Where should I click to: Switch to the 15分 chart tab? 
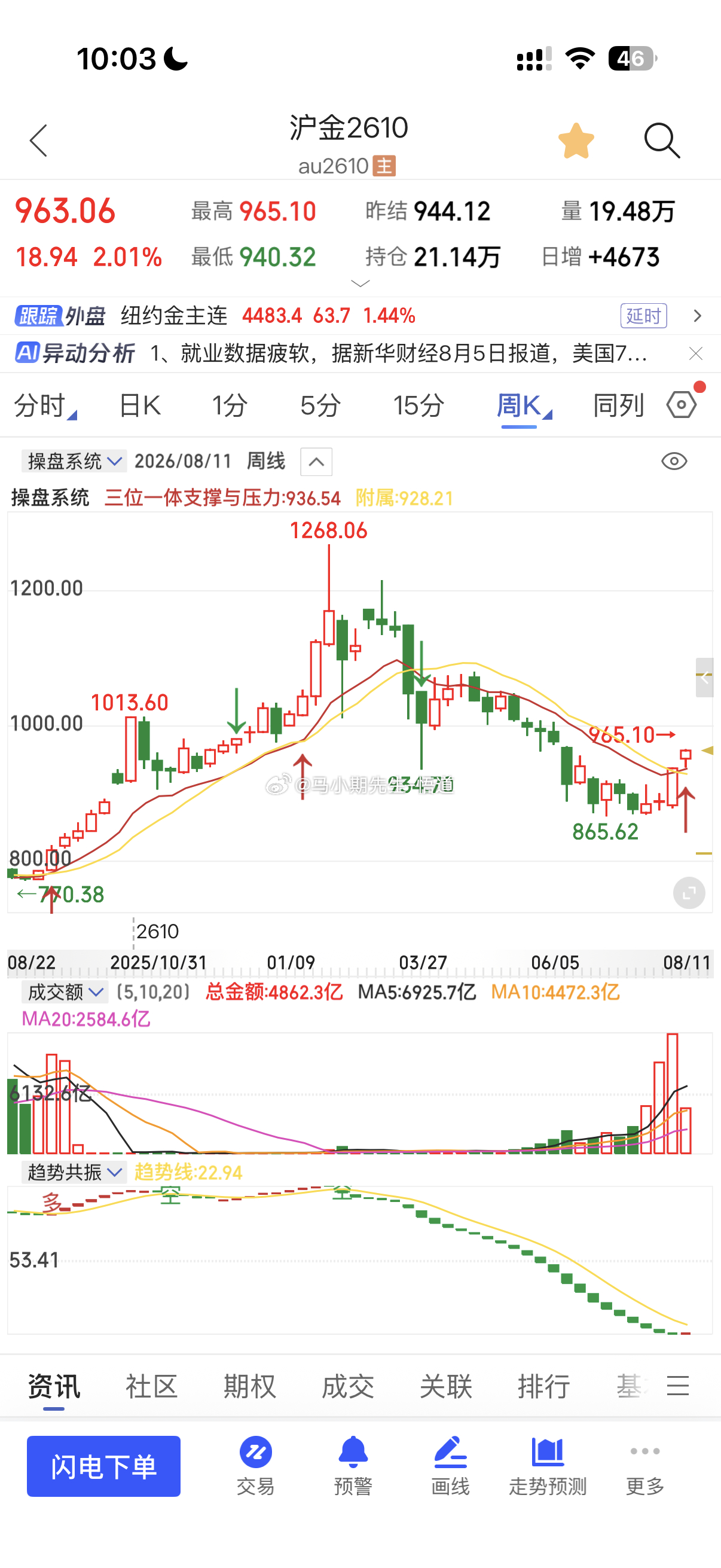pyautogui.click(x=418, y=405)
